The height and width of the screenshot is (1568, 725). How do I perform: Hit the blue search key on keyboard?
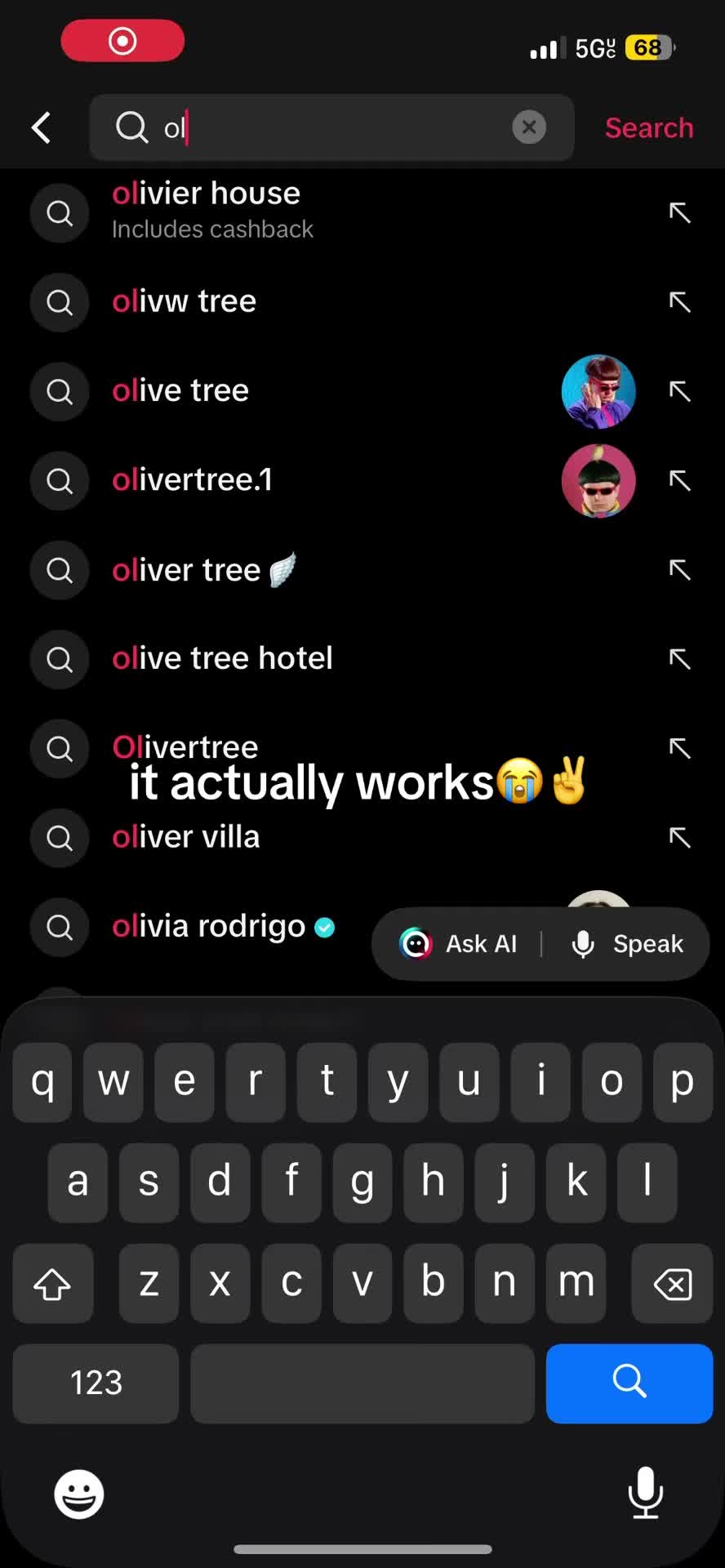(629, 1383)
